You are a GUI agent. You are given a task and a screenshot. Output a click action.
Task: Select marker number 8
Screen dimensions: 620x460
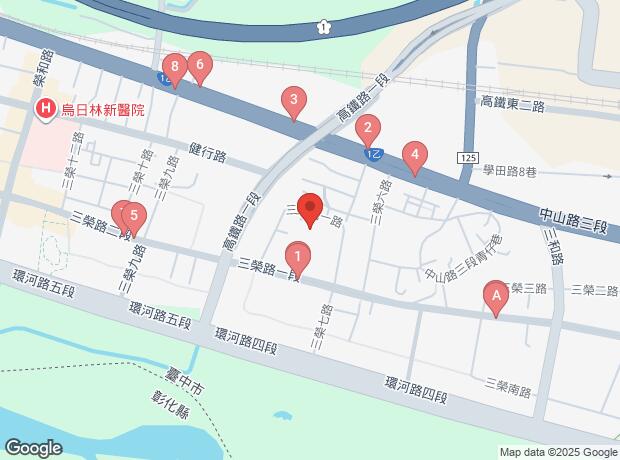(174, 68)
